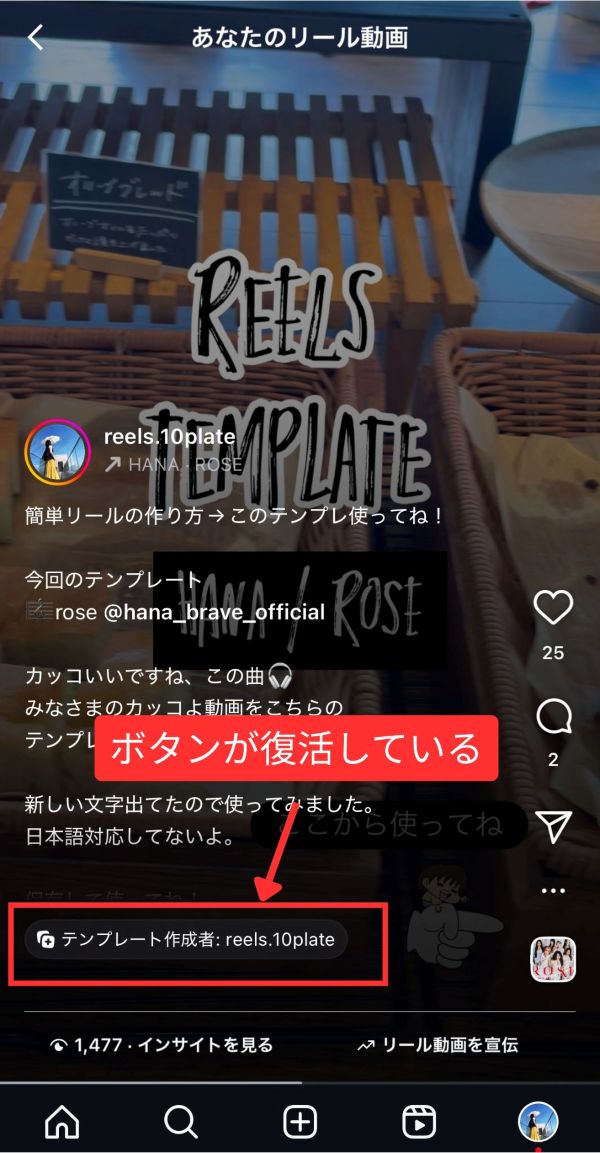The height and width of the screenshot is (1153, 600).
Task: Switch to the Reels tab
Action: click(418, 1122)
